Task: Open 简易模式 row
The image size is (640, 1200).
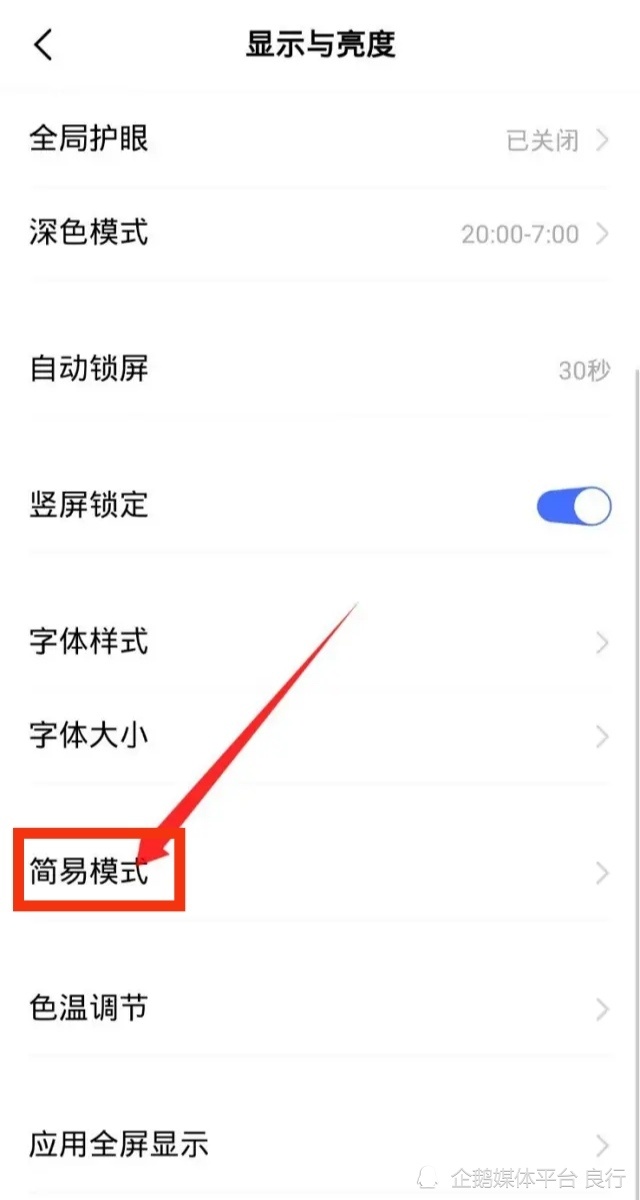Action: tap(320, 873)
